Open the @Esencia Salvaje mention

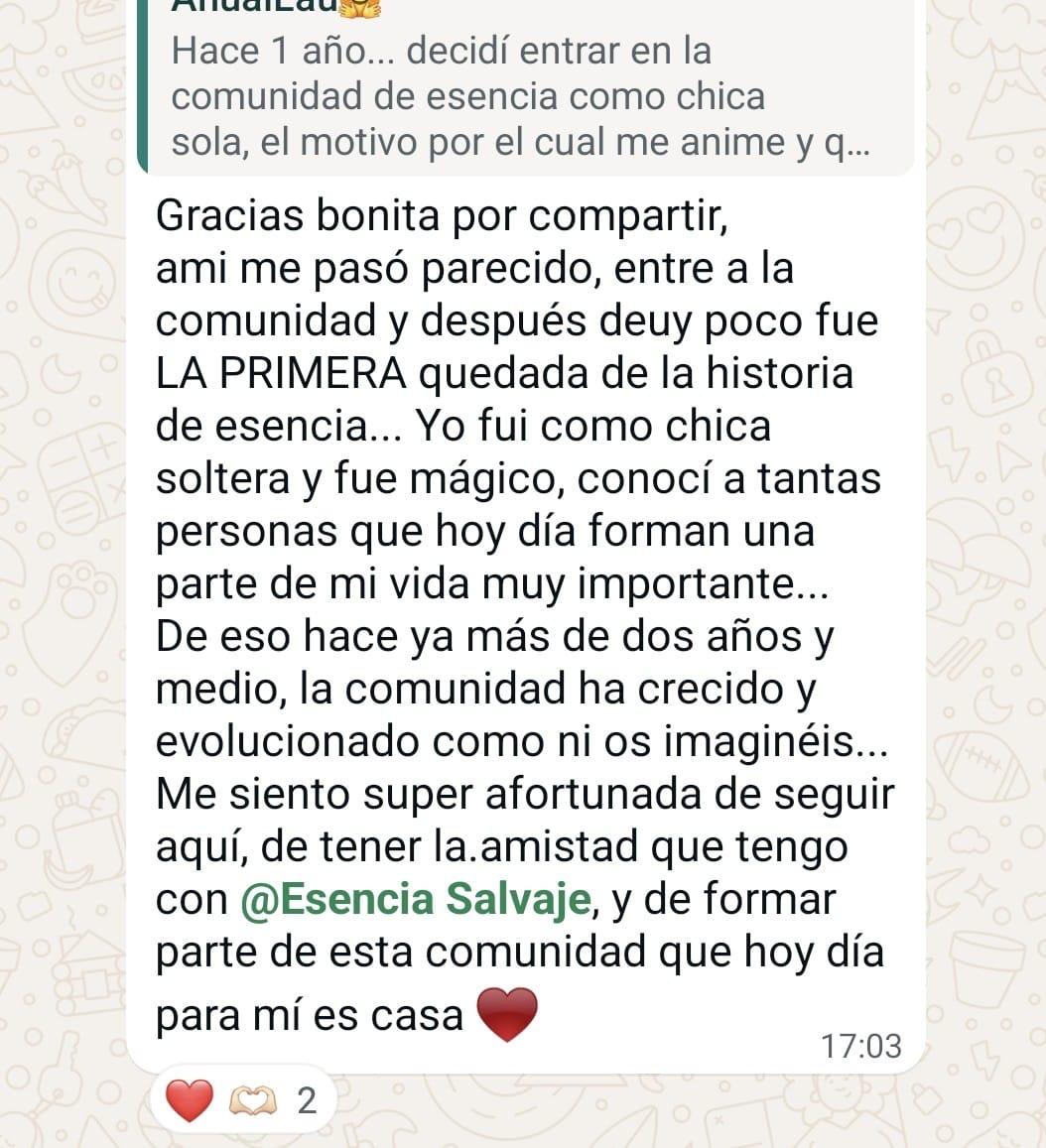pos(417,901)
